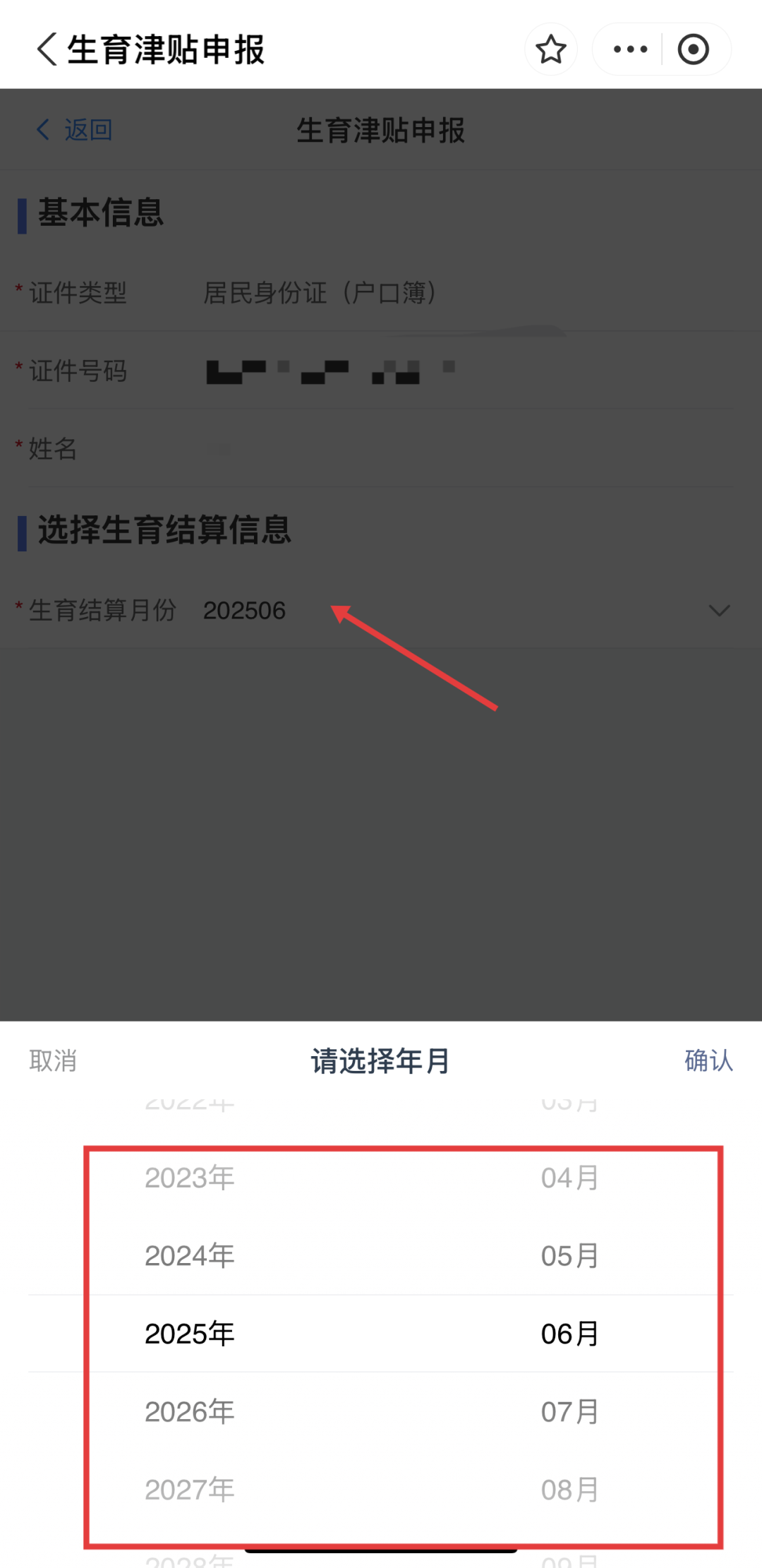This screenshot has height=1568, width=762.
Task: Cancel the year-month picker with 取消
Action: point(53,1060)
